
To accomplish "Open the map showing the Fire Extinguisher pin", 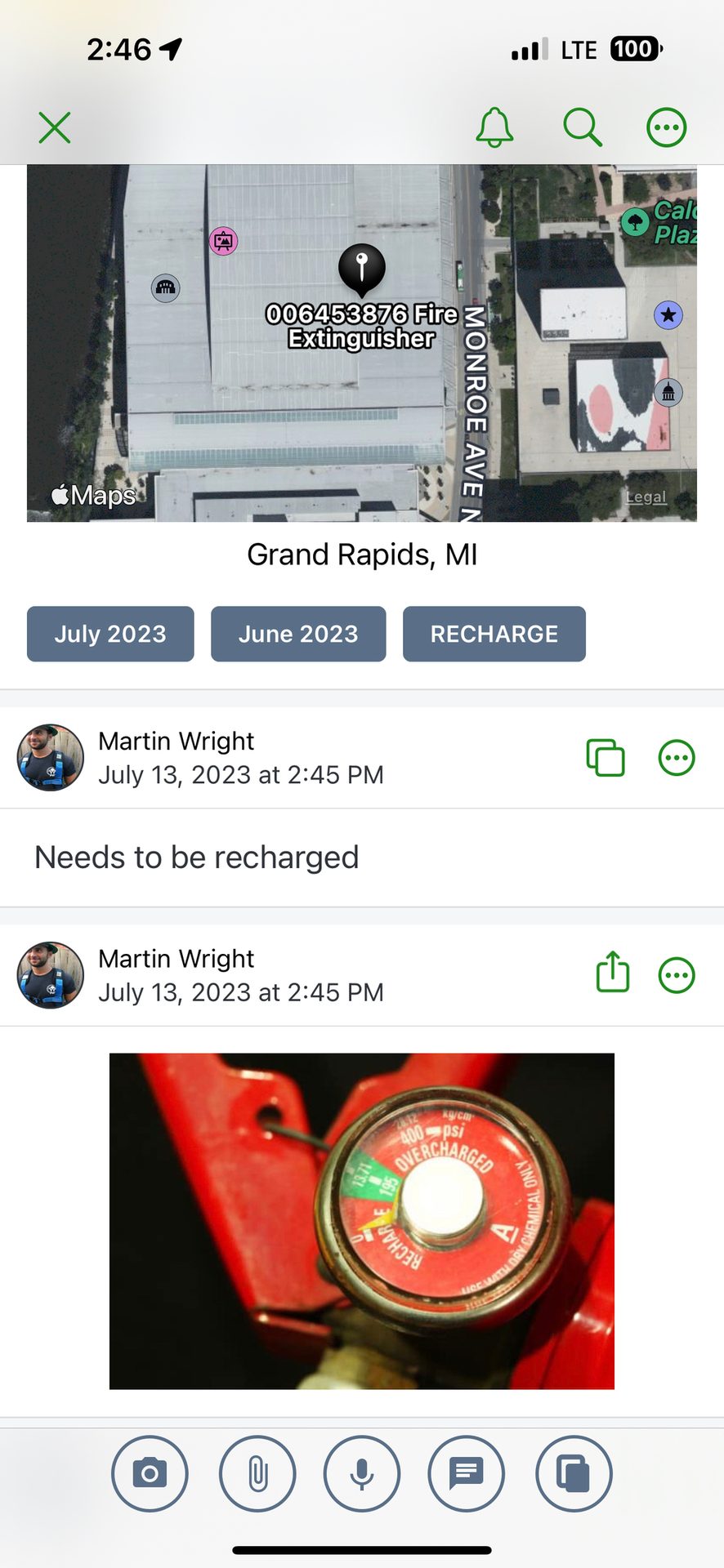I will click(x=361, y=343).
